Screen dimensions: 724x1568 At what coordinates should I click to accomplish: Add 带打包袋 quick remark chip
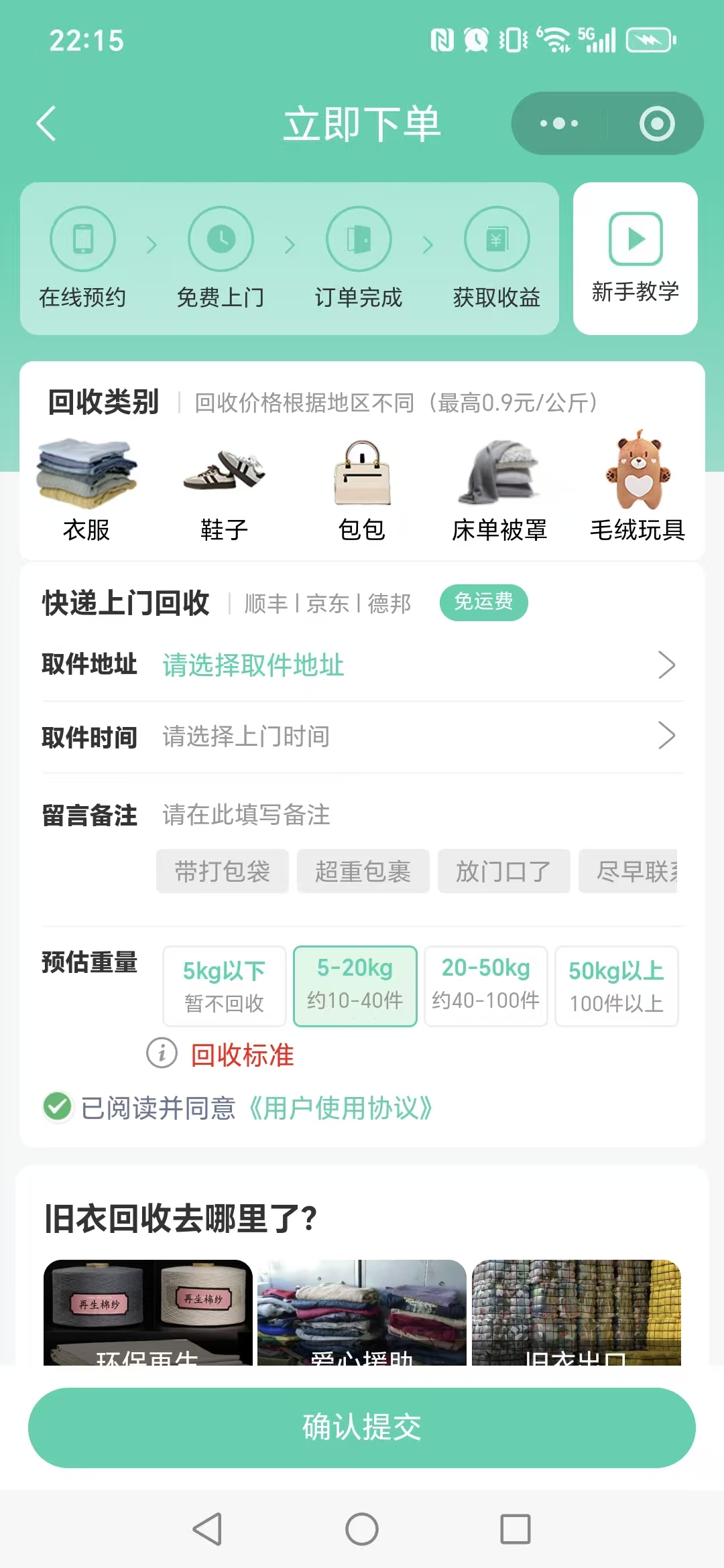[x=222, y=871]
